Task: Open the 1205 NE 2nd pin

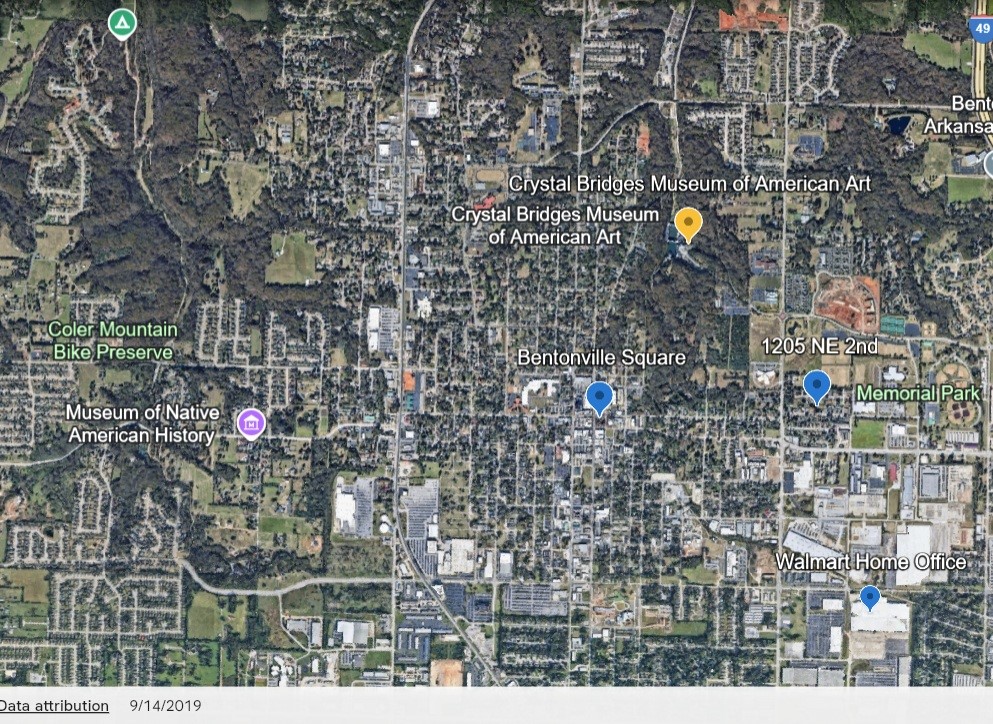Action: [x=817, y=385]
